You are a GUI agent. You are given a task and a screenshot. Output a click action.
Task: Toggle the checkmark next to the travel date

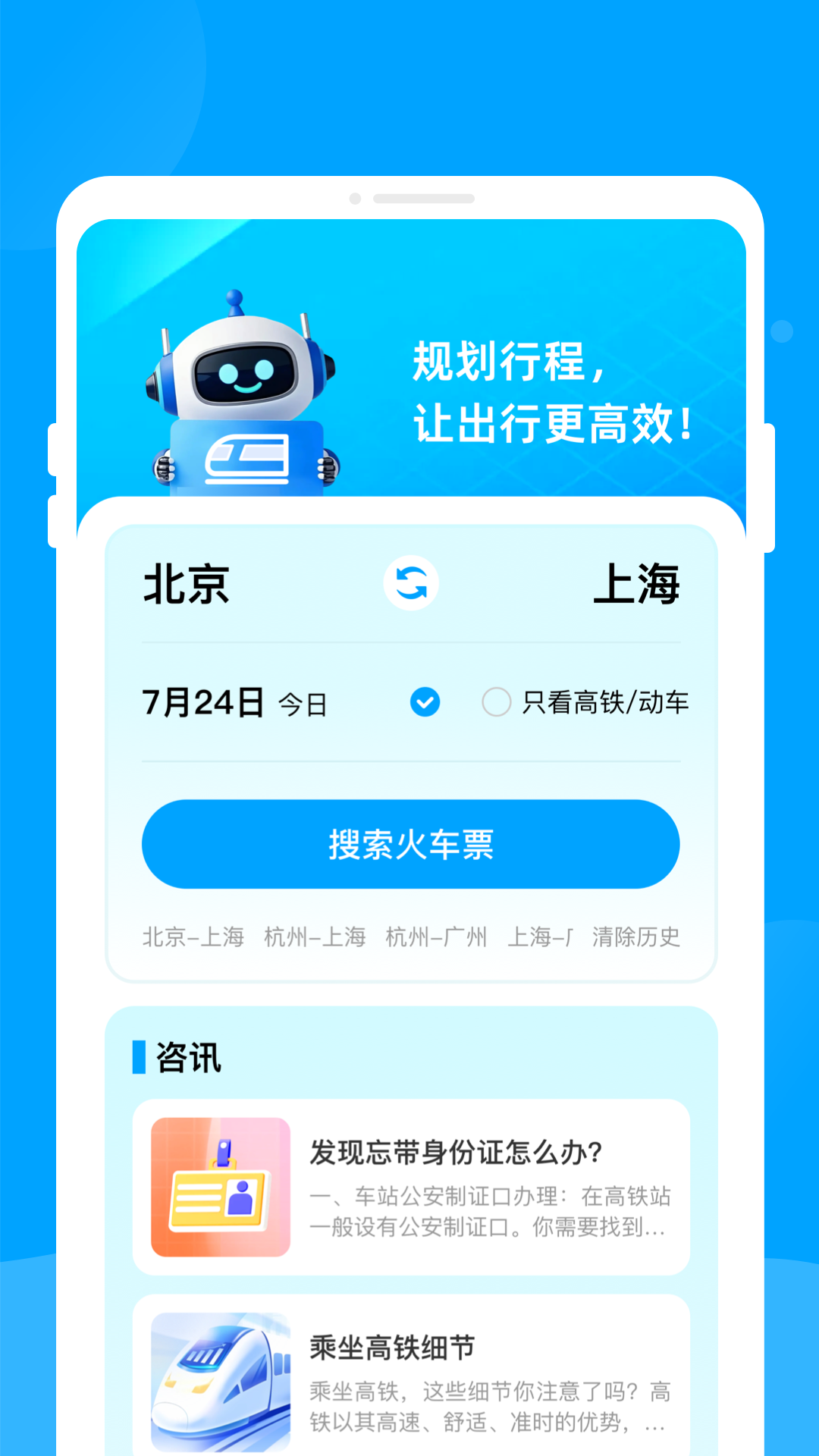pyautogui.click(x=426, y=702)
